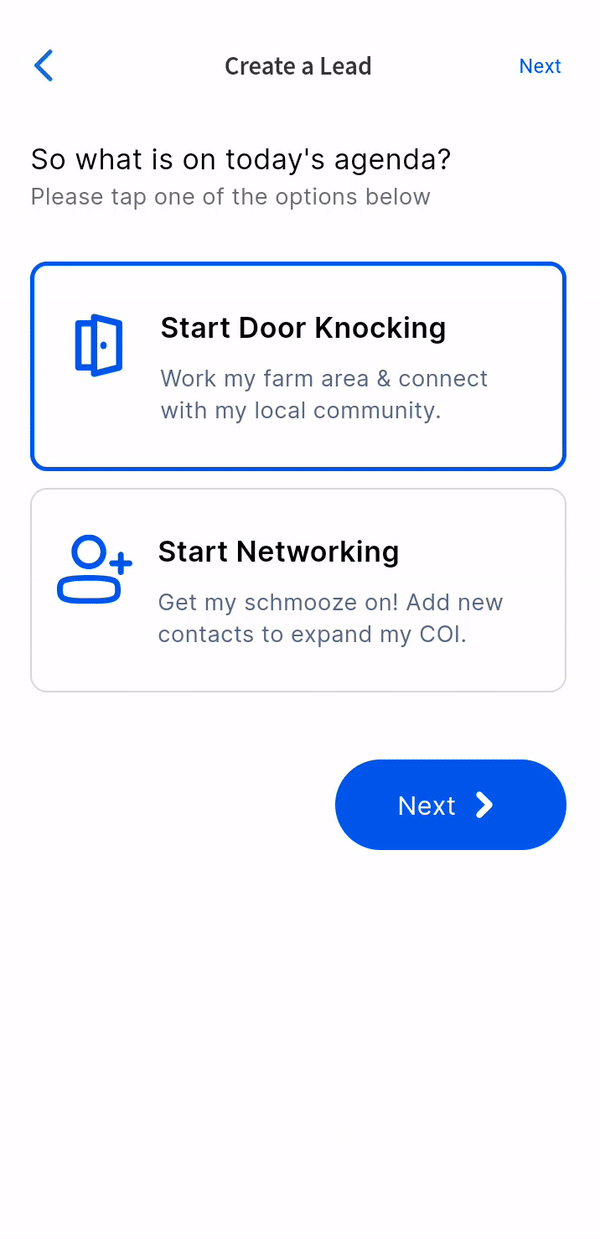
Task: Tap the Next link in the header
Action: pyautogui.click(x=540, y=66)
